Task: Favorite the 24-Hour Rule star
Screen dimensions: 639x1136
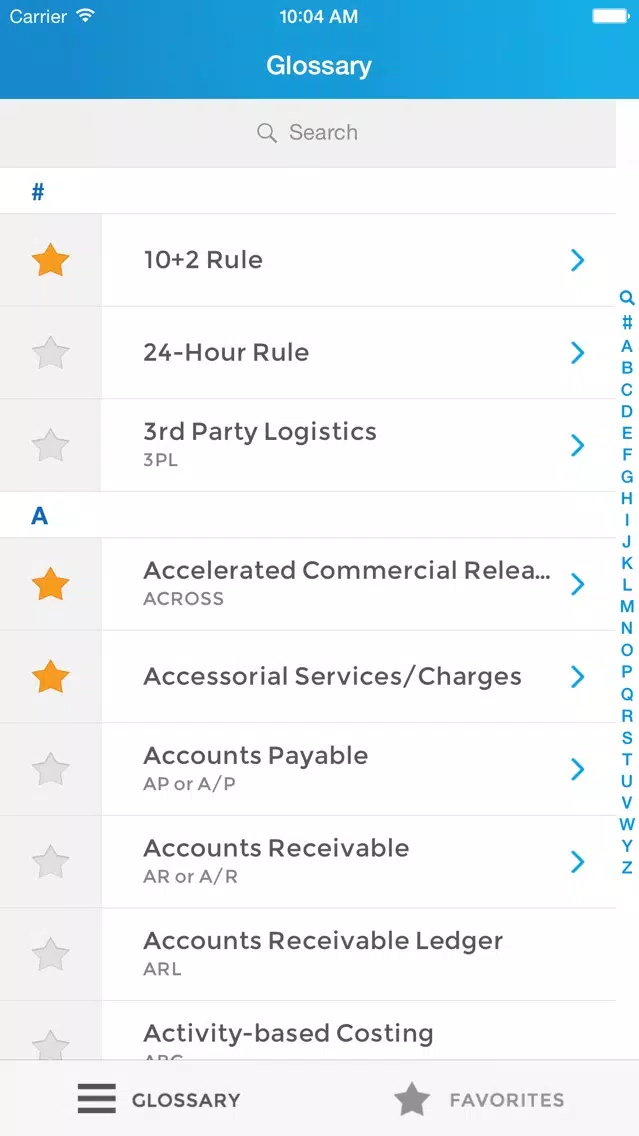Action: click(x=51, y=353)
